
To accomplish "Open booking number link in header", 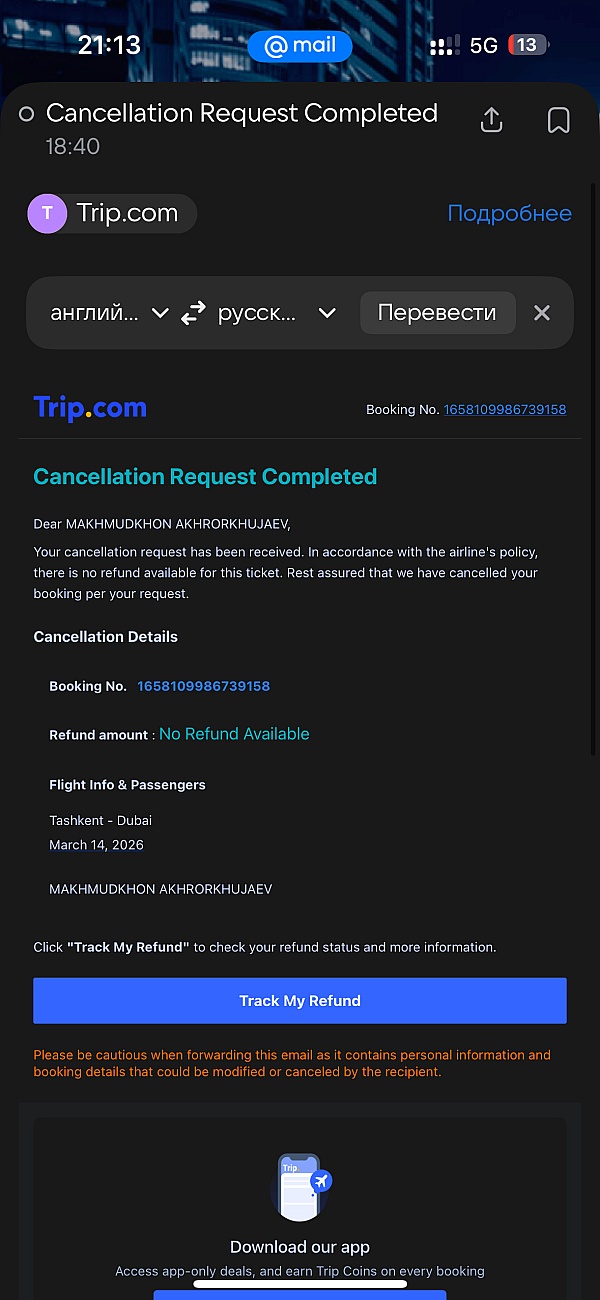I will [505, 409].
